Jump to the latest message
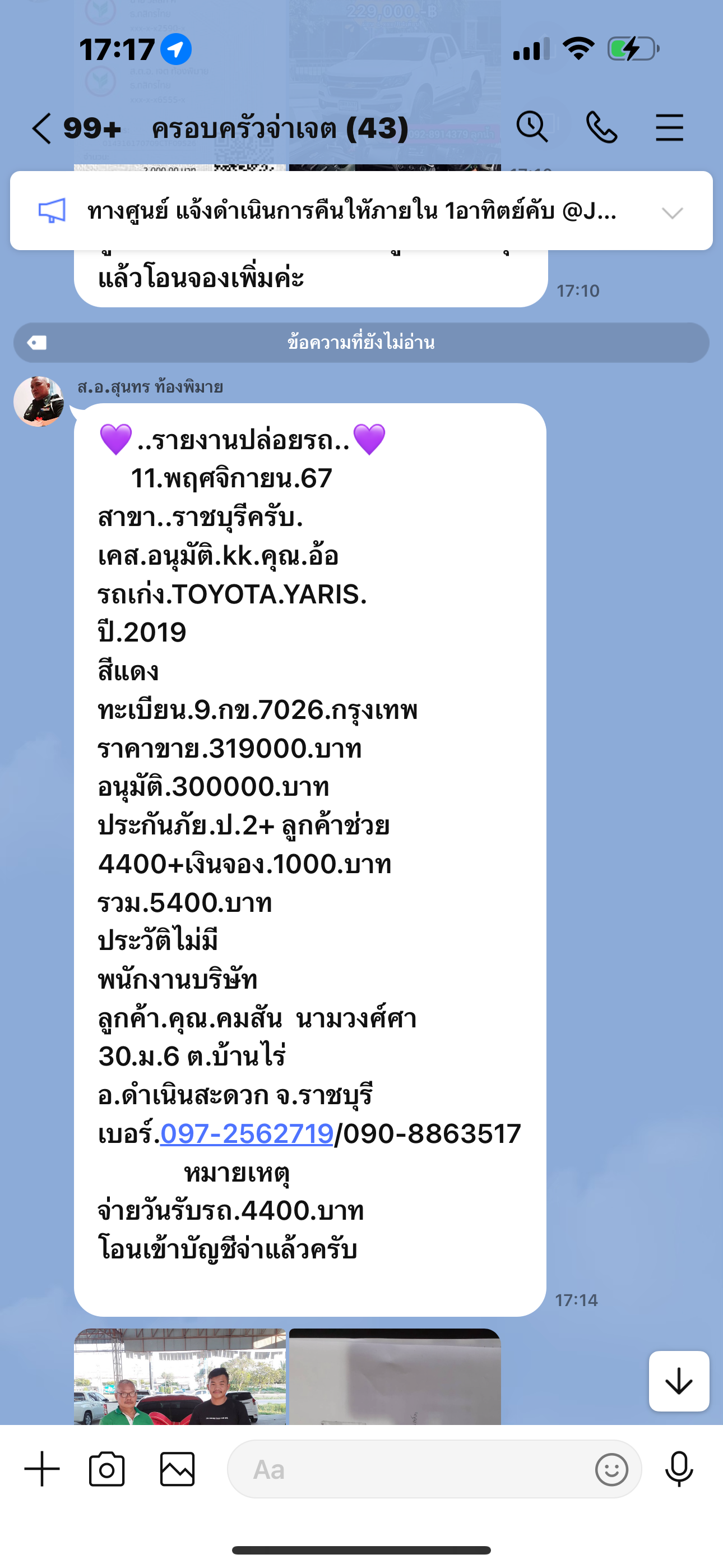The image size is (723, 1568). pyautogui.click(x=679, y=1381)
